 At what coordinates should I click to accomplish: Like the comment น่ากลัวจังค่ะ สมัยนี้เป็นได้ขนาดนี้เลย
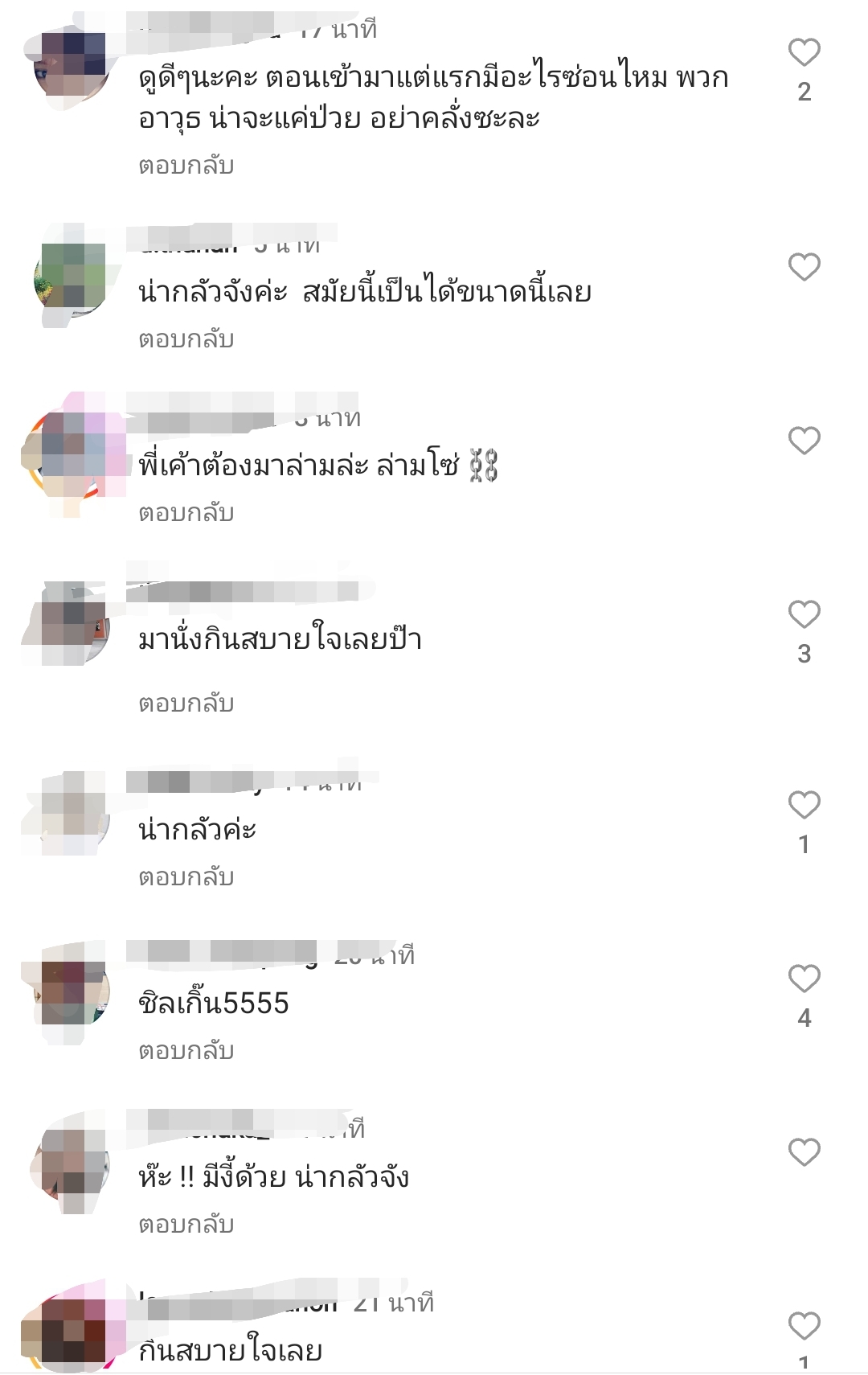pos(804,267)
